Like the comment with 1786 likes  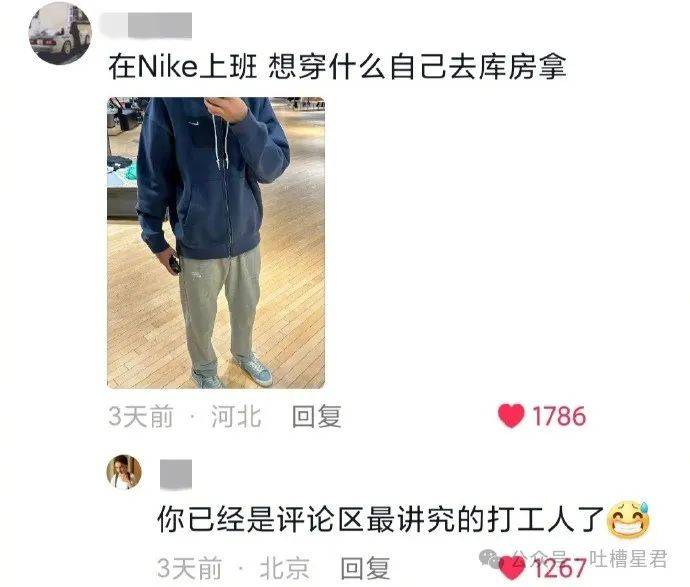pos(512,417)
